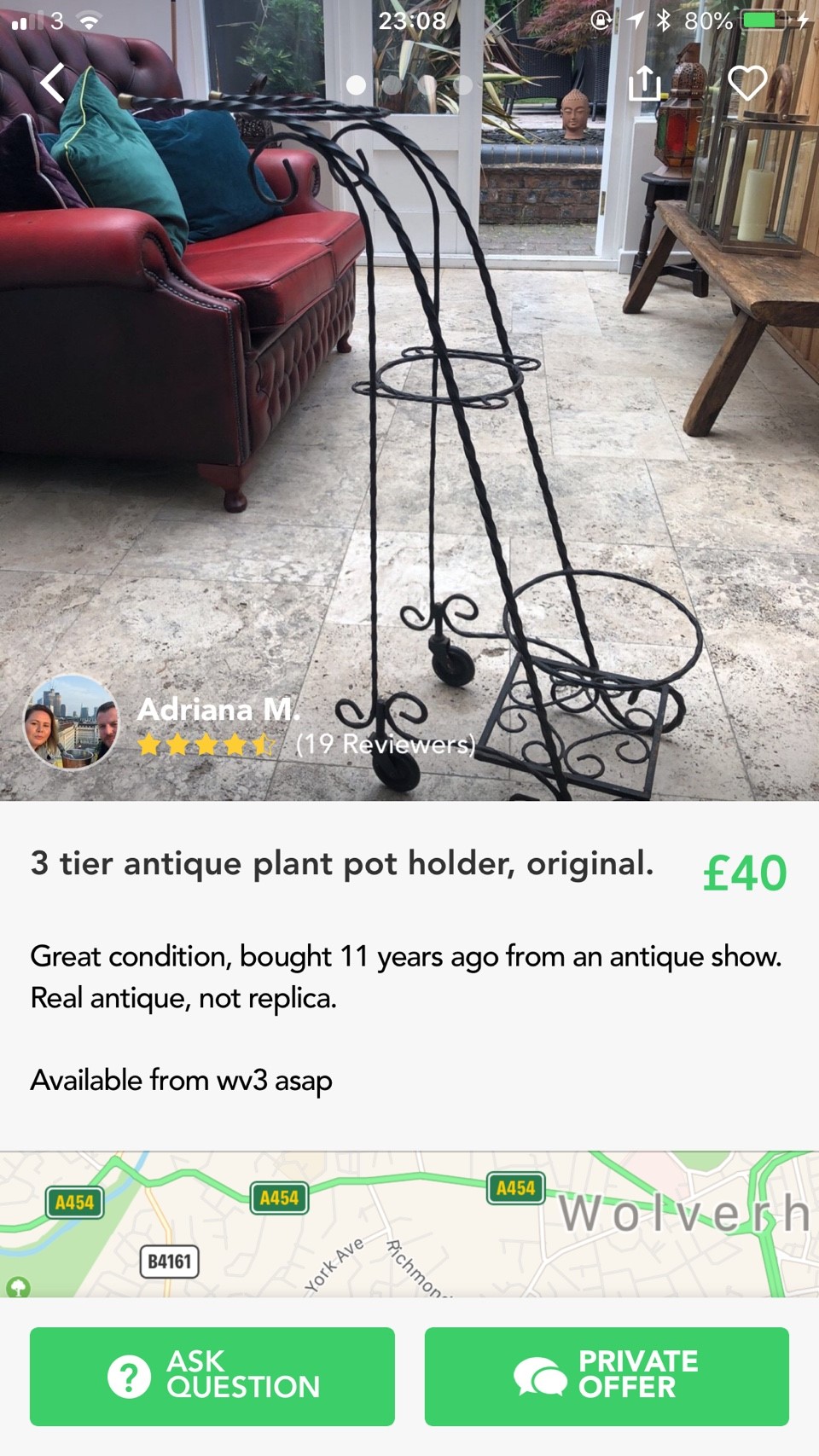Save listing with the heart icon
Viewport: 819px width, 1456px height.
click(747, 84)
